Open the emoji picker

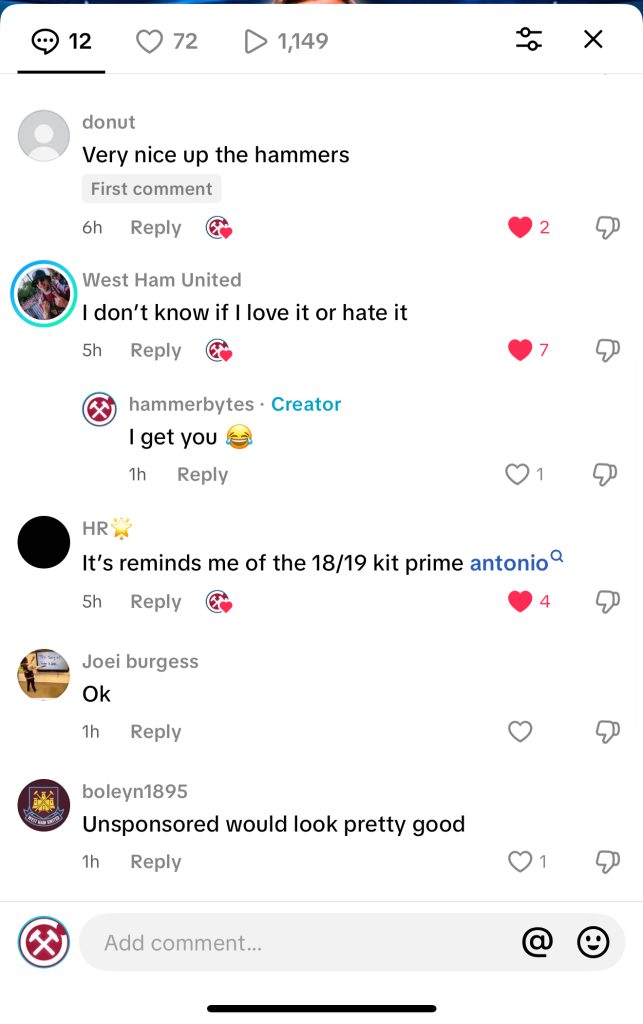pyautogui.click(x=593, y=942)
